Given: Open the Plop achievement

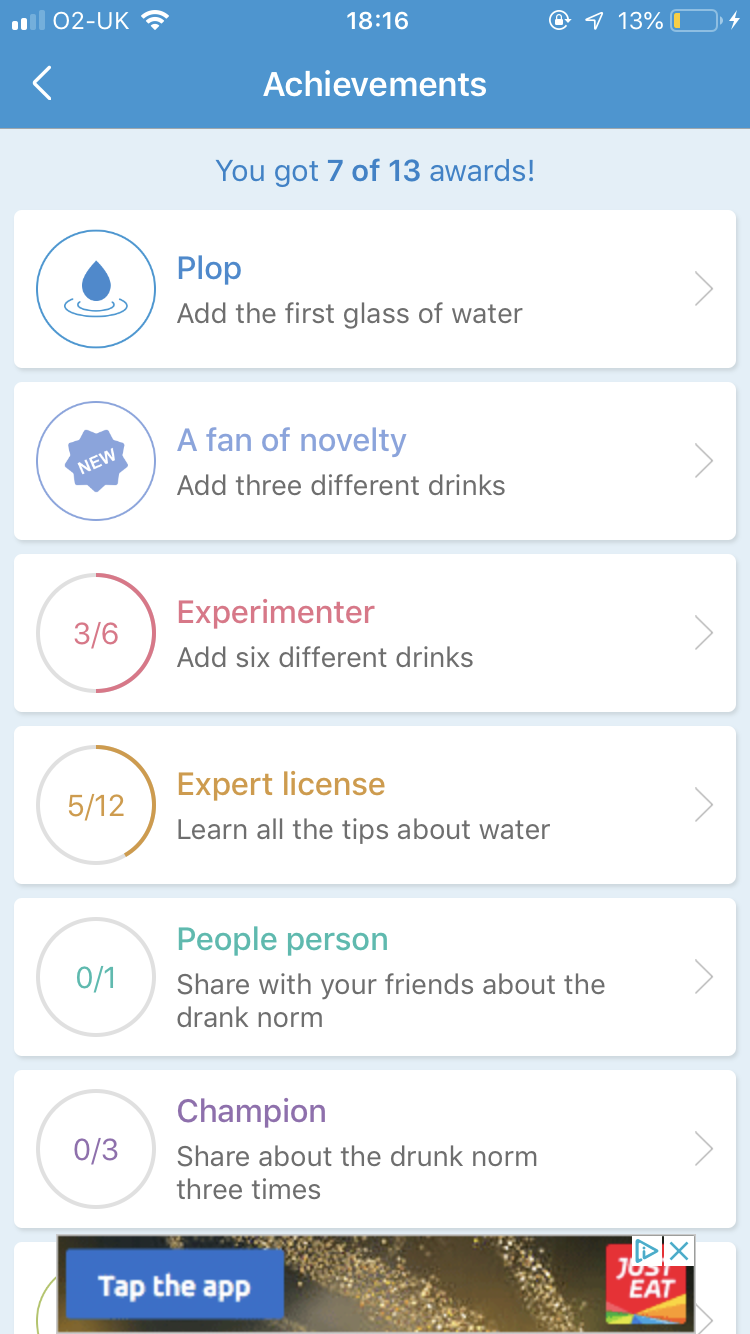Looking at the screenshot, I should (x=375, y=290).
